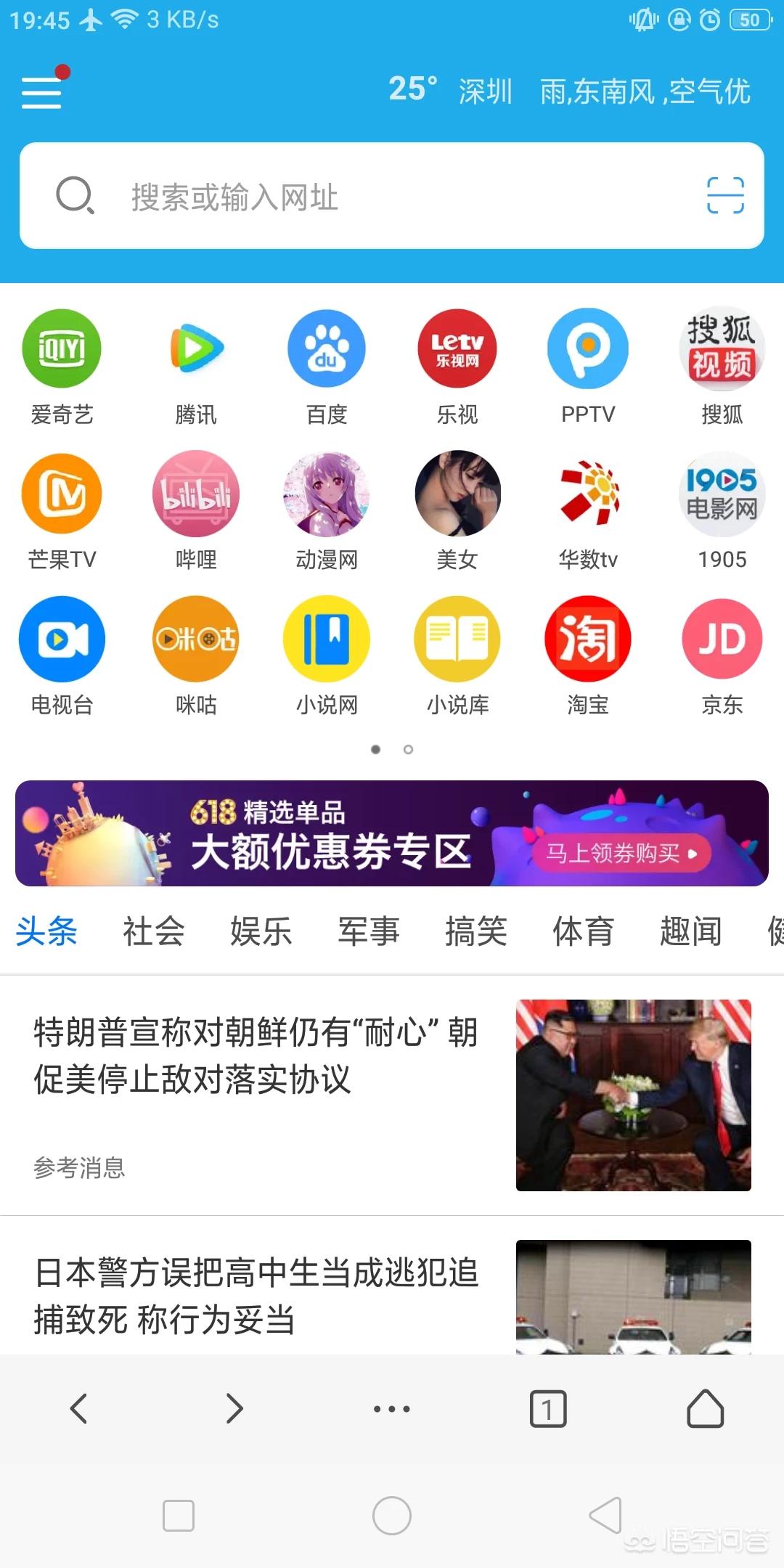Read the 特朗普宣称对朝鲜仍有耐心 article
This screenshot has height=1568, width=784.
392,1095
